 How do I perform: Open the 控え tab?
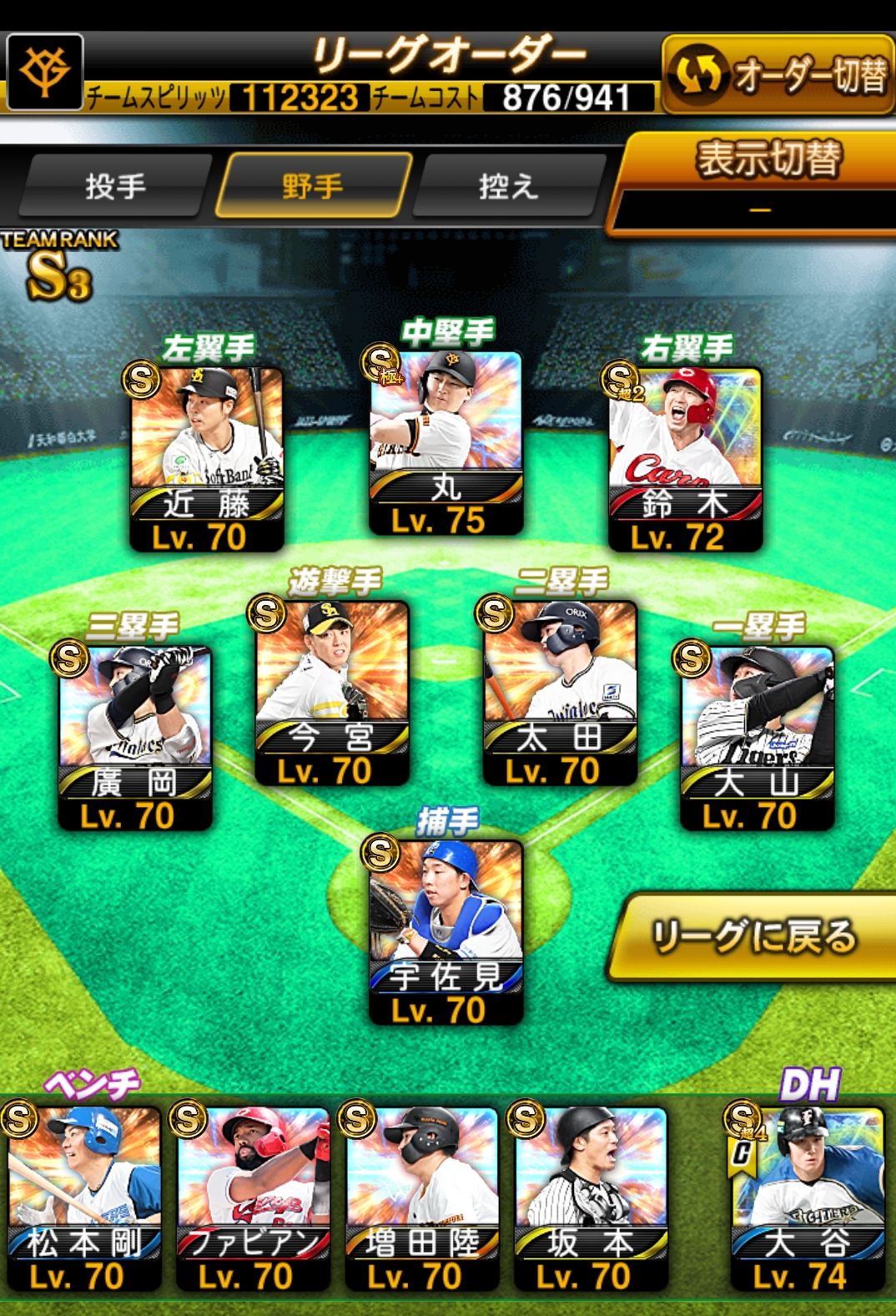pyautogui.click(x=508, y=185)
